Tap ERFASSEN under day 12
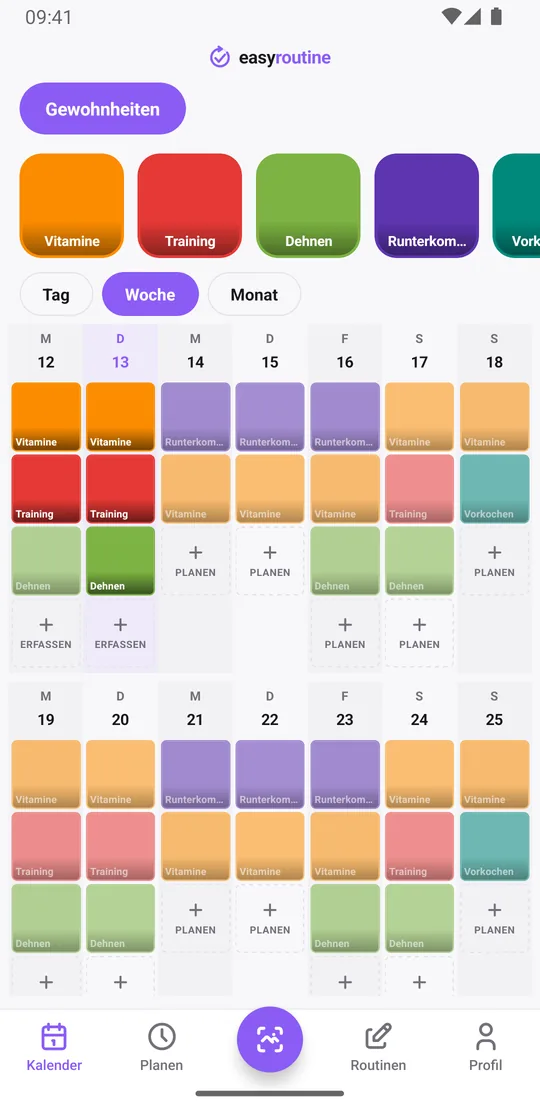 coord(46,633)
